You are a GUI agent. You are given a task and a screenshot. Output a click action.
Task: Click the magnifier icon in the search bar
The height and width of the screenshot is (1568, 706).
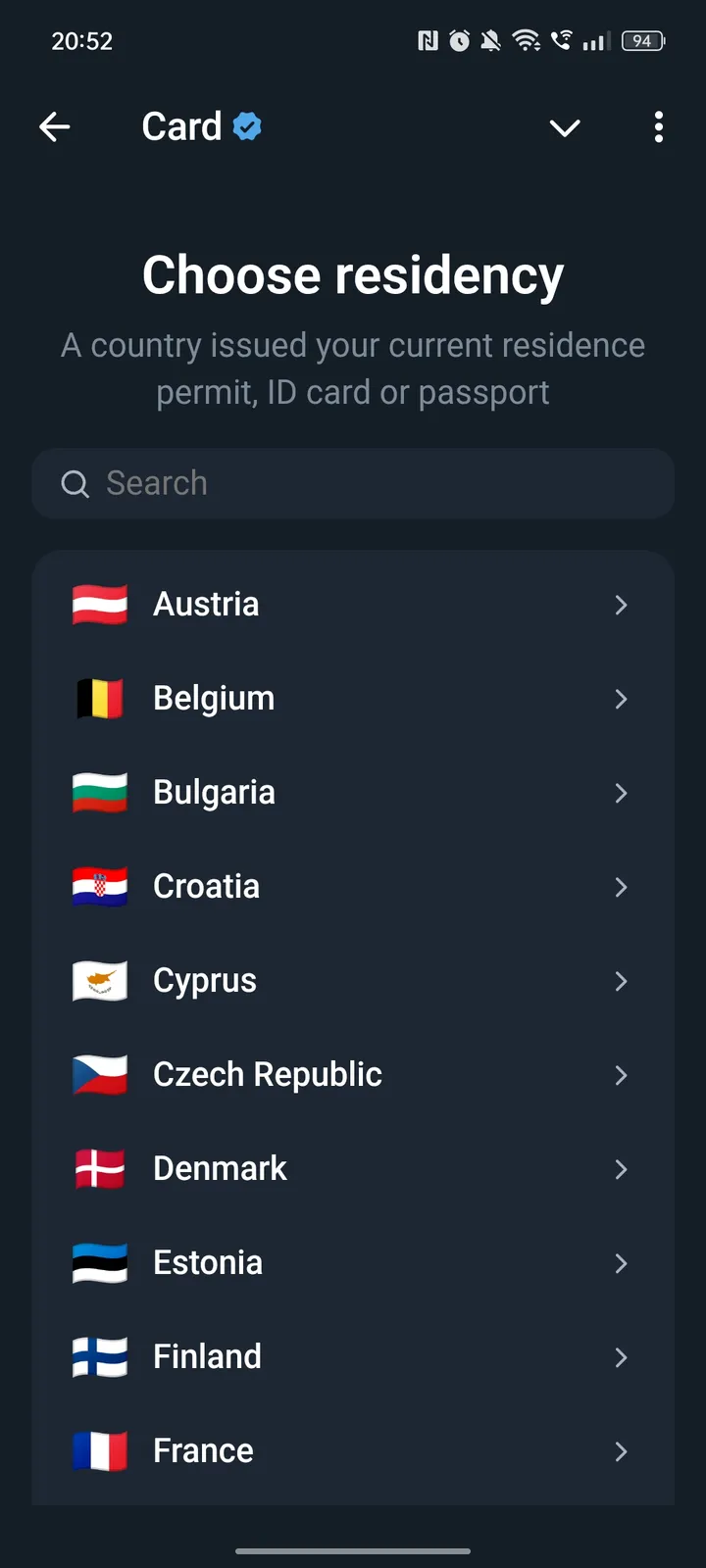coord(75,483)
